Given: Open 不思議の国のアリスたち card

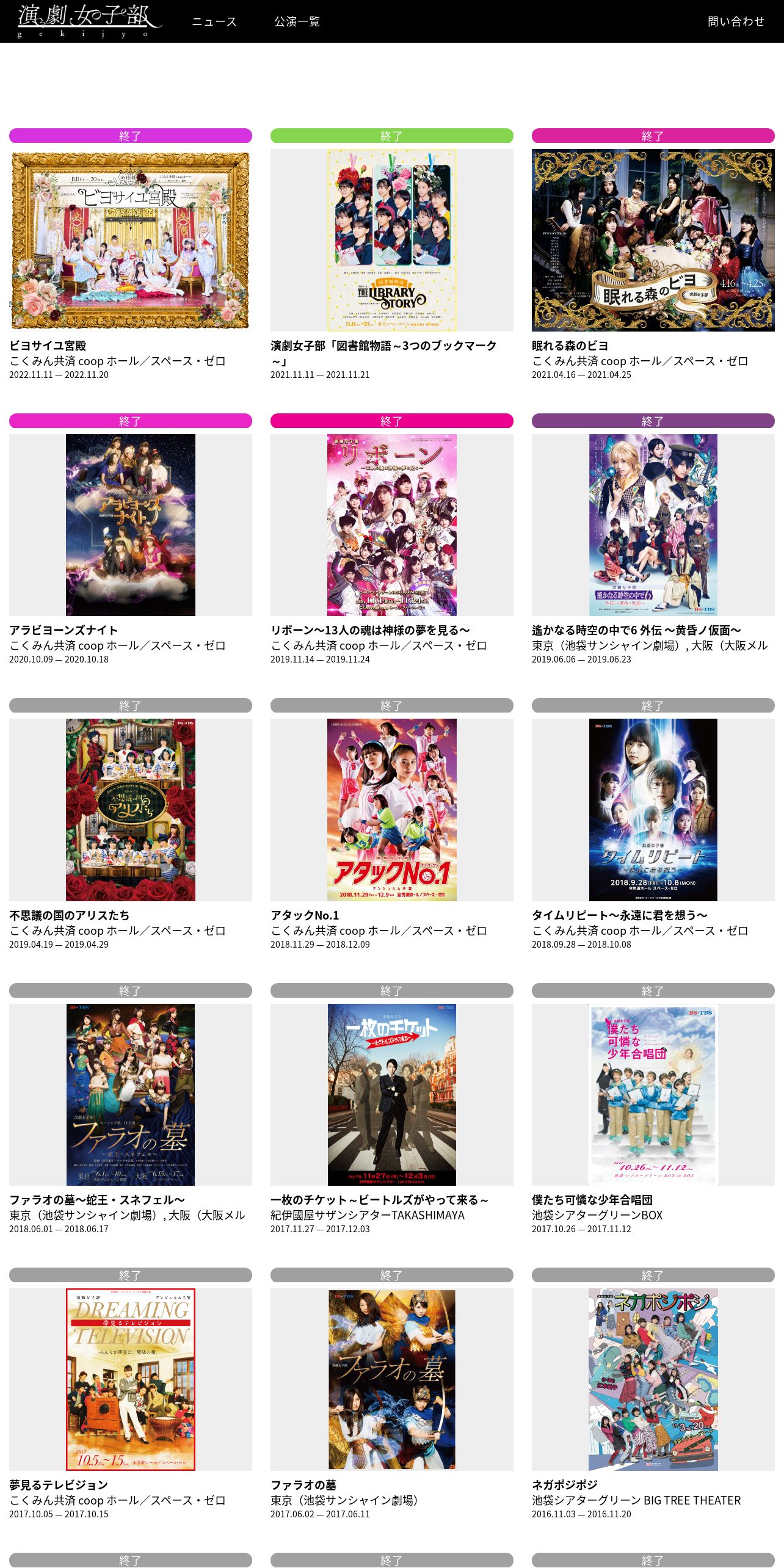Looking at the screenshot, I should click(131, 824).
